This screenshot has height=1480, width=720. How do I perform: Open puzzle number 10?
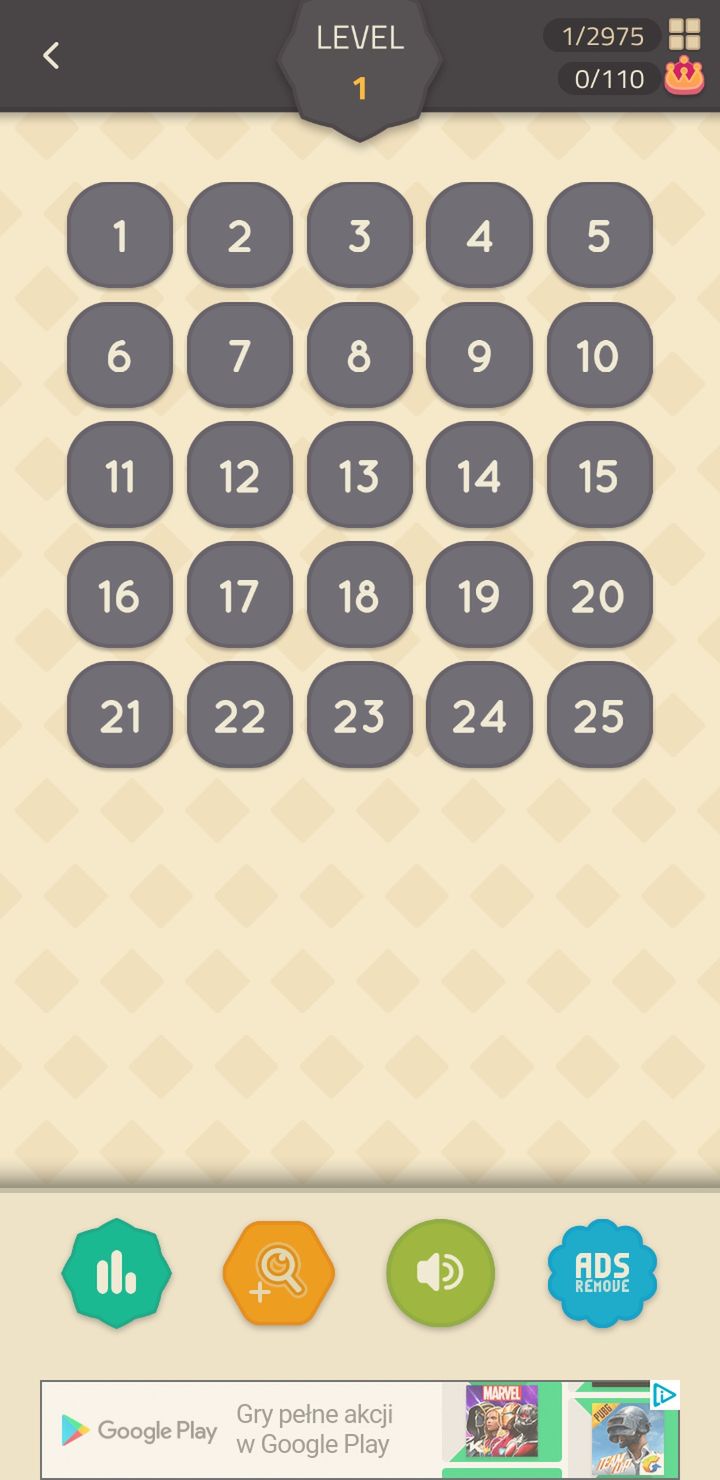[x=600, y=355]
